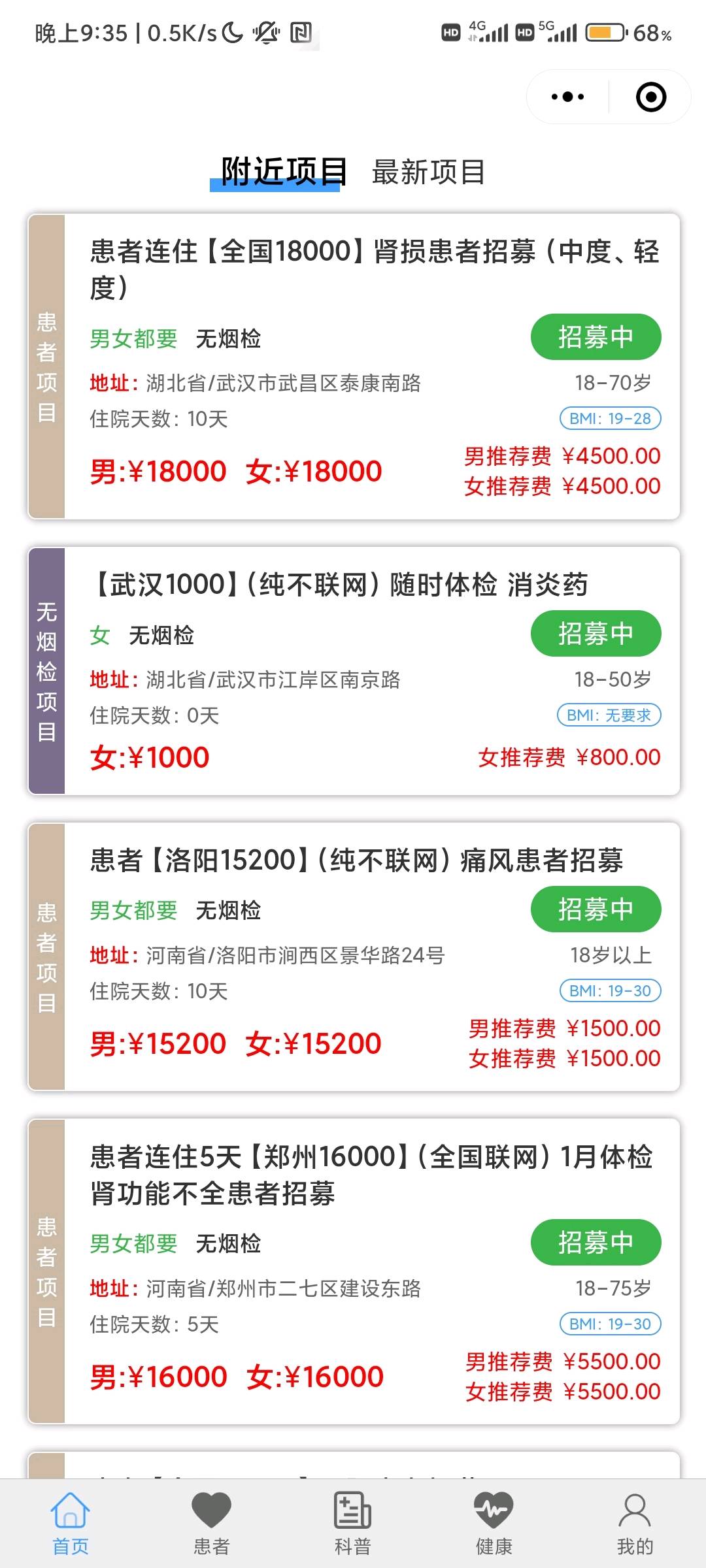Go to the 首页 tab
Image resolution: width=706 pixels, height=1568 pixels.
click(x=71, y=1524)
